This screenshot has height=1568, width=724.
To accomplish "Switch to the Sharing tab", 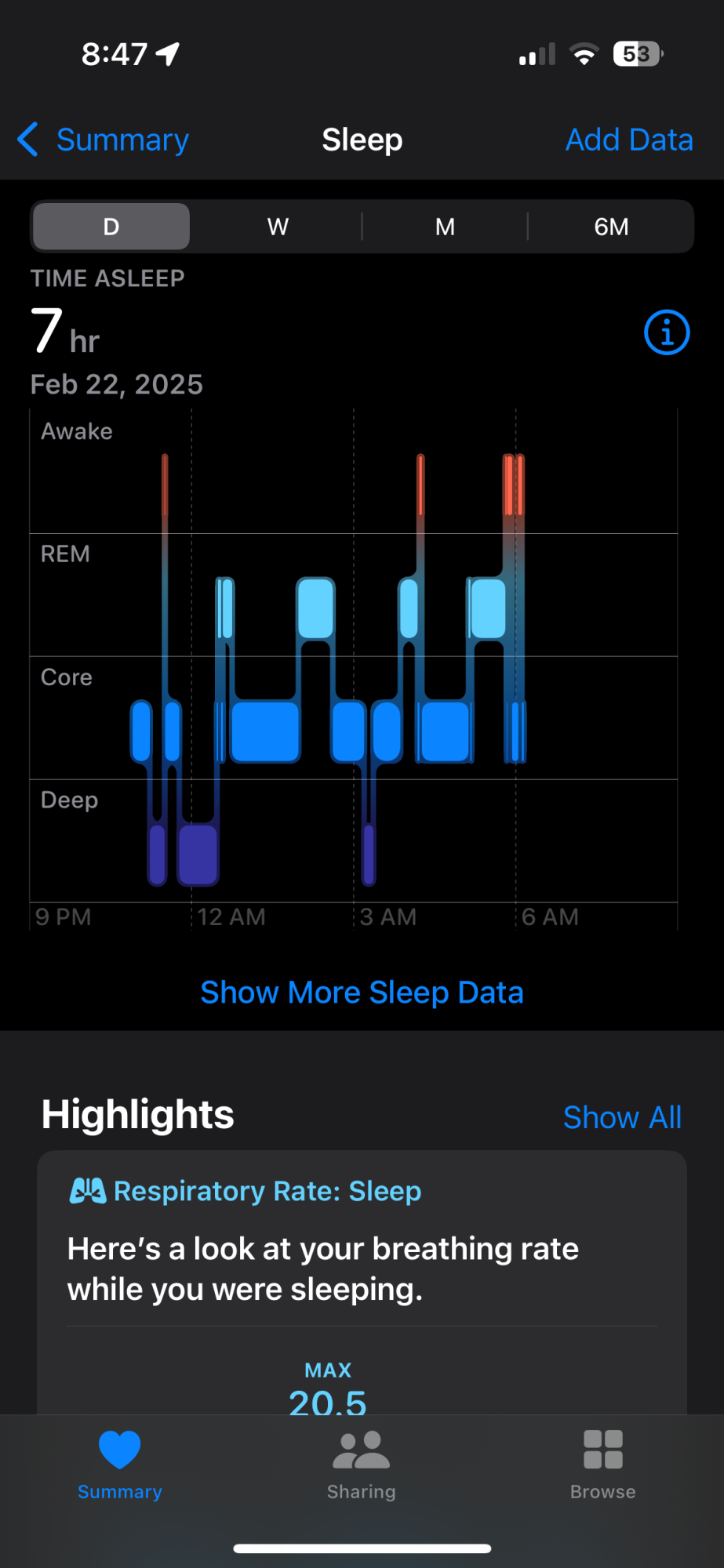I will (x=362, y=1464).
